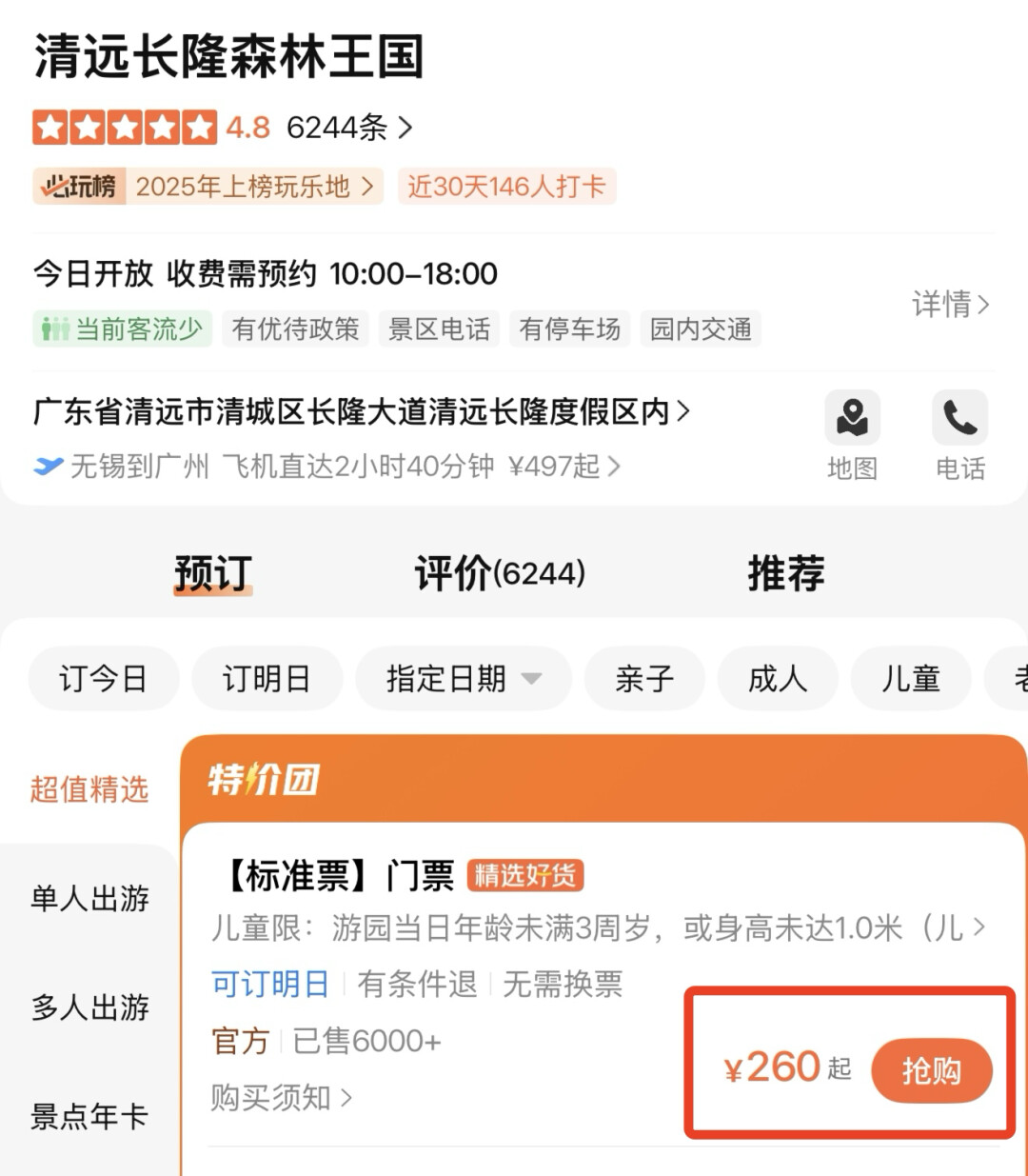Select the 订今日 filter chip

103,679
